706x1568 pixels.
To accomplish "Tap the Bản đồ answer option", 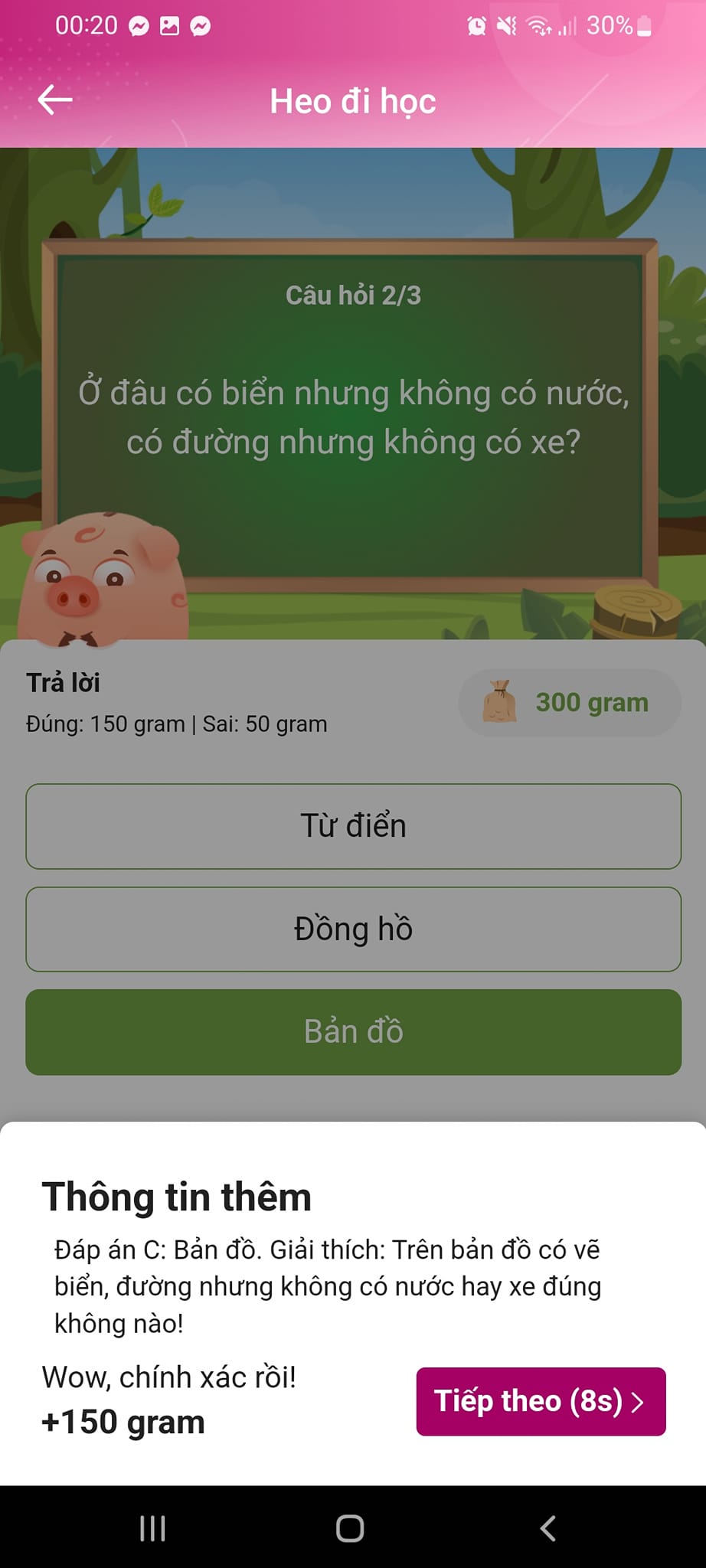I will (x=353, y=1031).
